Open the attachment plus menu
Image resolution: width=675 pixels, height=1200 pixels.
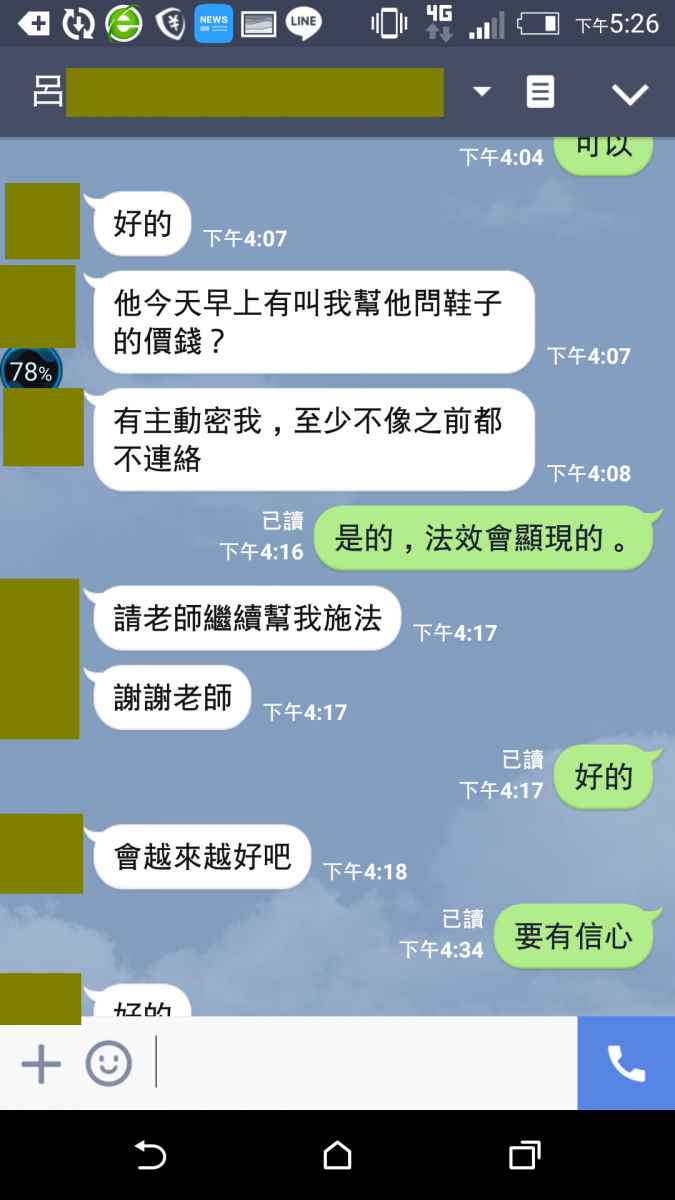(x=41, y=1064)
